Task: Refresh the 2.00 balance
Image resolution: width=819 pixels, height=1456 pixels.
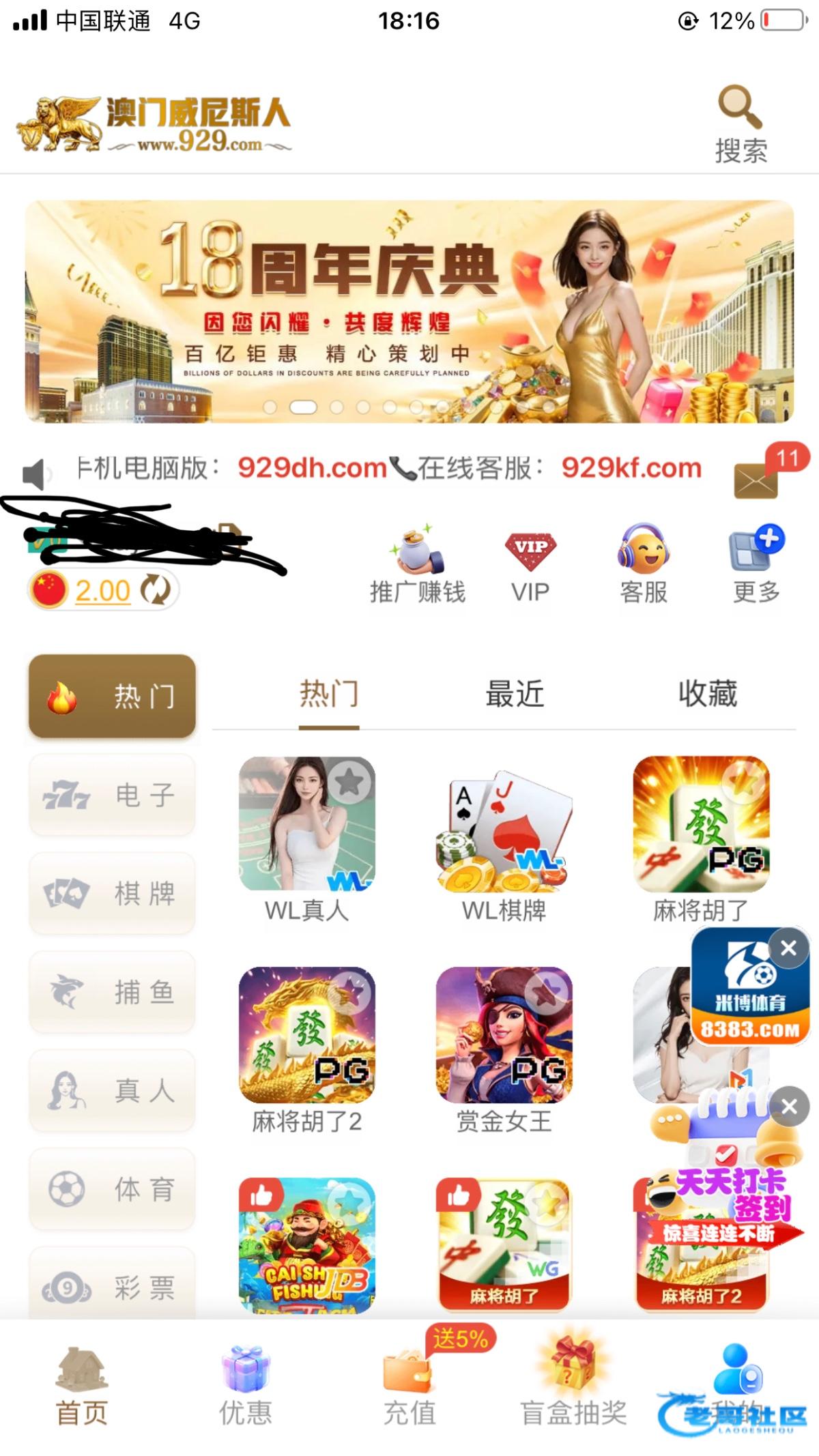Action: (x=156, y=590)
